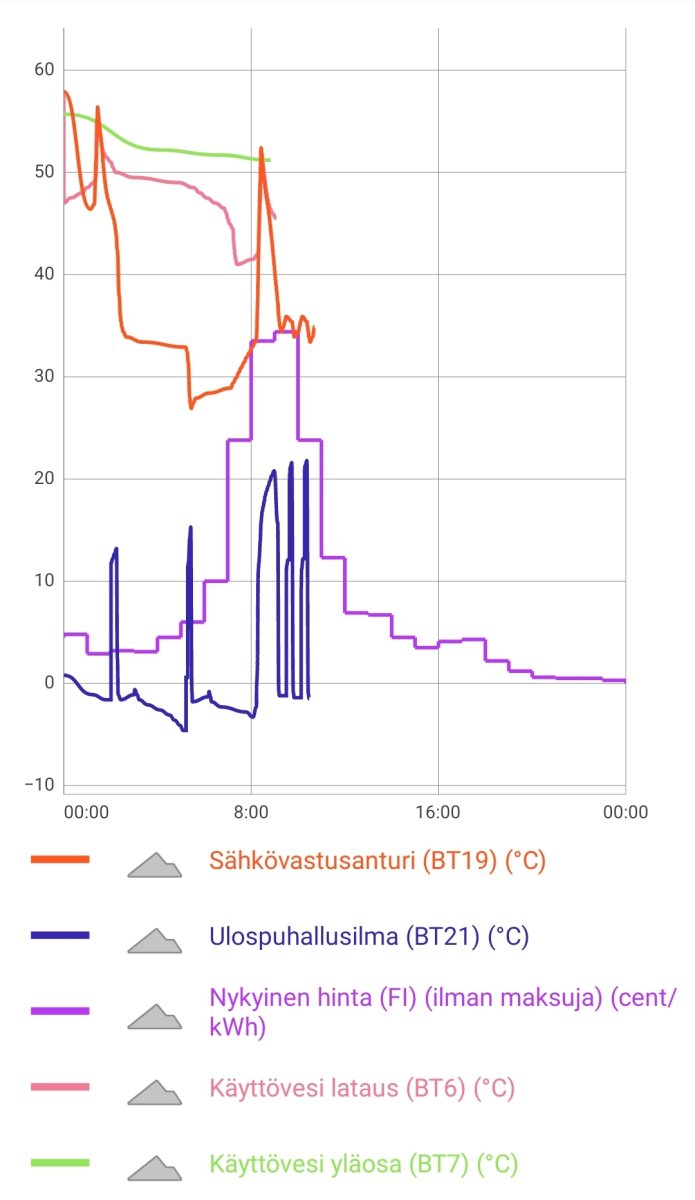The height and width of the screenshot is (1200, 695).
Task: Toggle the Sähkövastusanturi (BT19) series in the legend
Action: [377, 861]
